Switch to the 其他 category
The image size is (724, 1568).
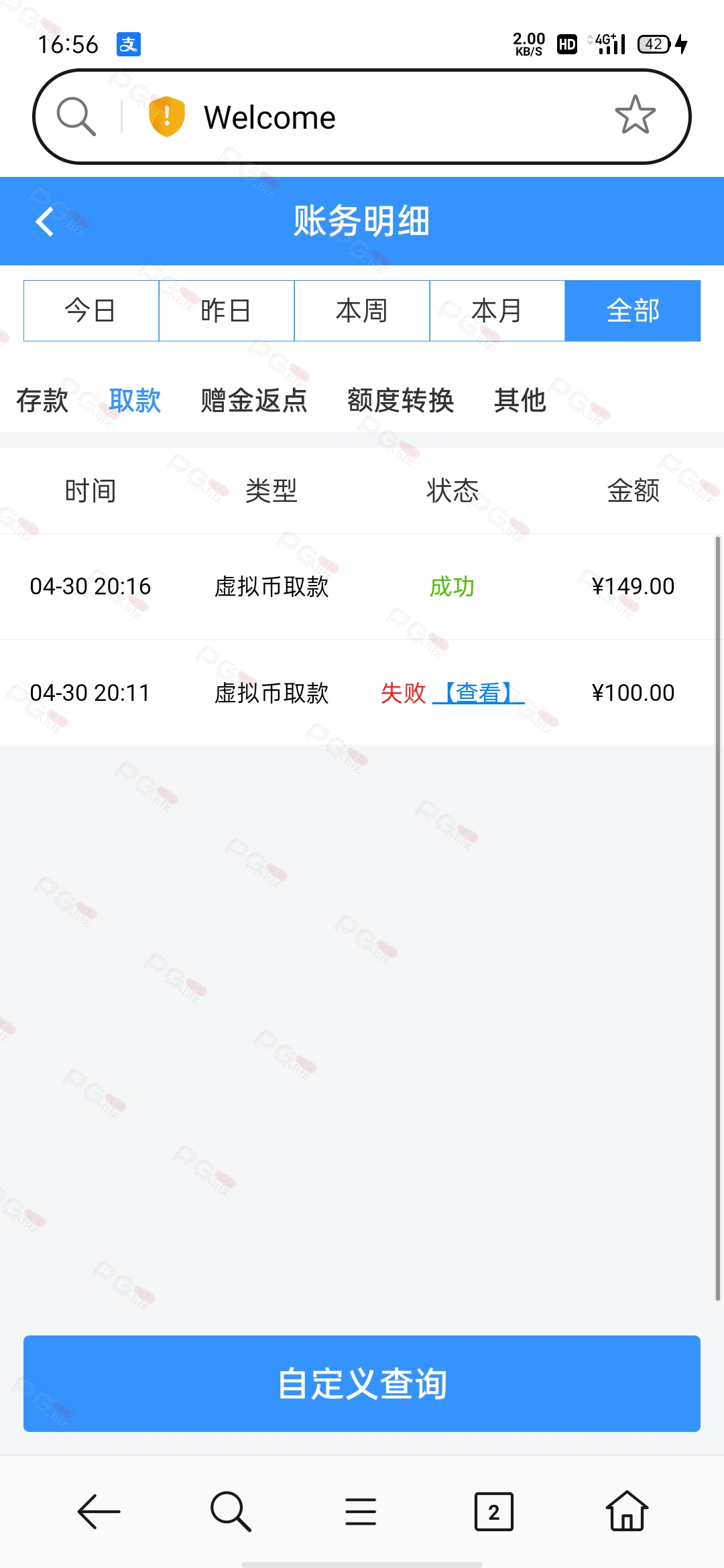click(520, 401)
